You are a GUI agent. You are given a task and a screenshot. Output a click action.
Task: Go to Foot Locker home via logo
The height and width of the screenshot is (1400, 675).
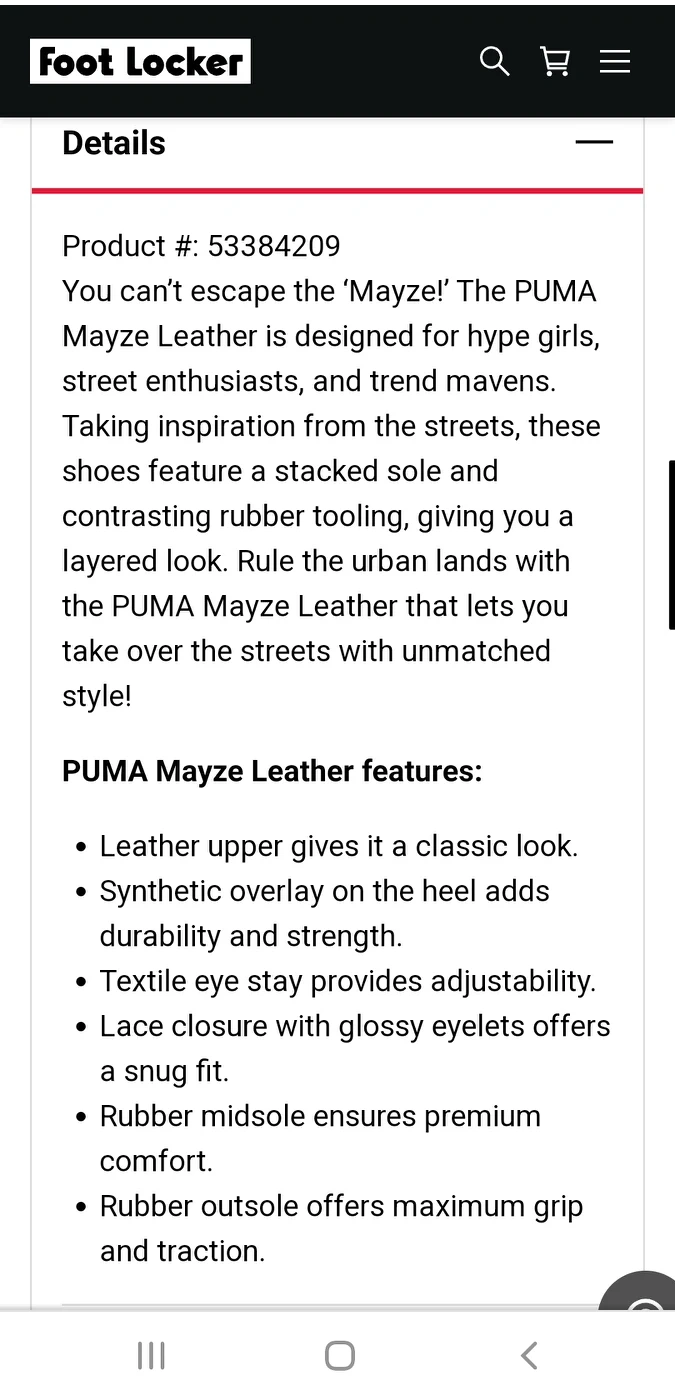coord(140,62)
